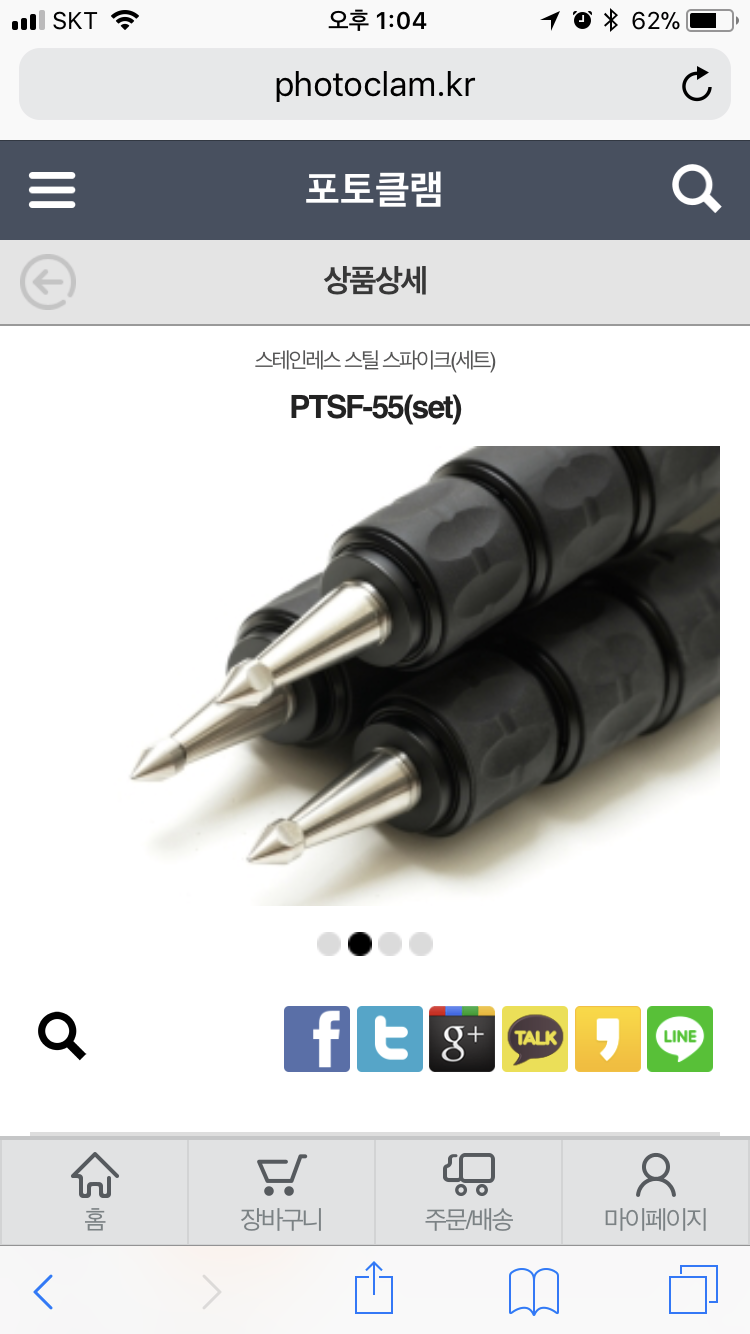Jump to the fourth product image dot
Image resolution: width=750 pixels, height=1334 pixels.
click(421, 944)
